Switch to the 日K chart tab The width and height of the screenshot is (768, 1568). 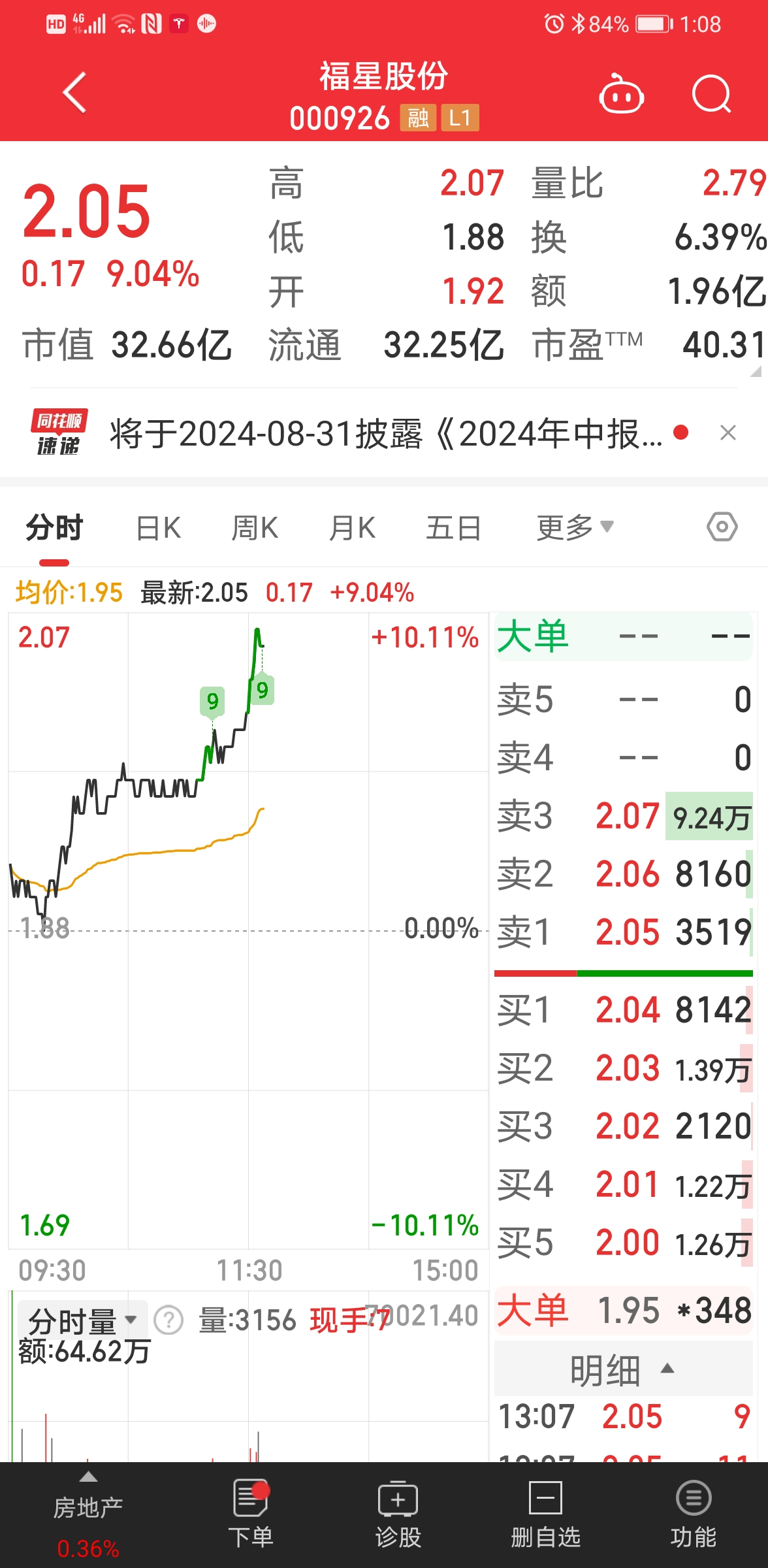click(x=159, y=528)
